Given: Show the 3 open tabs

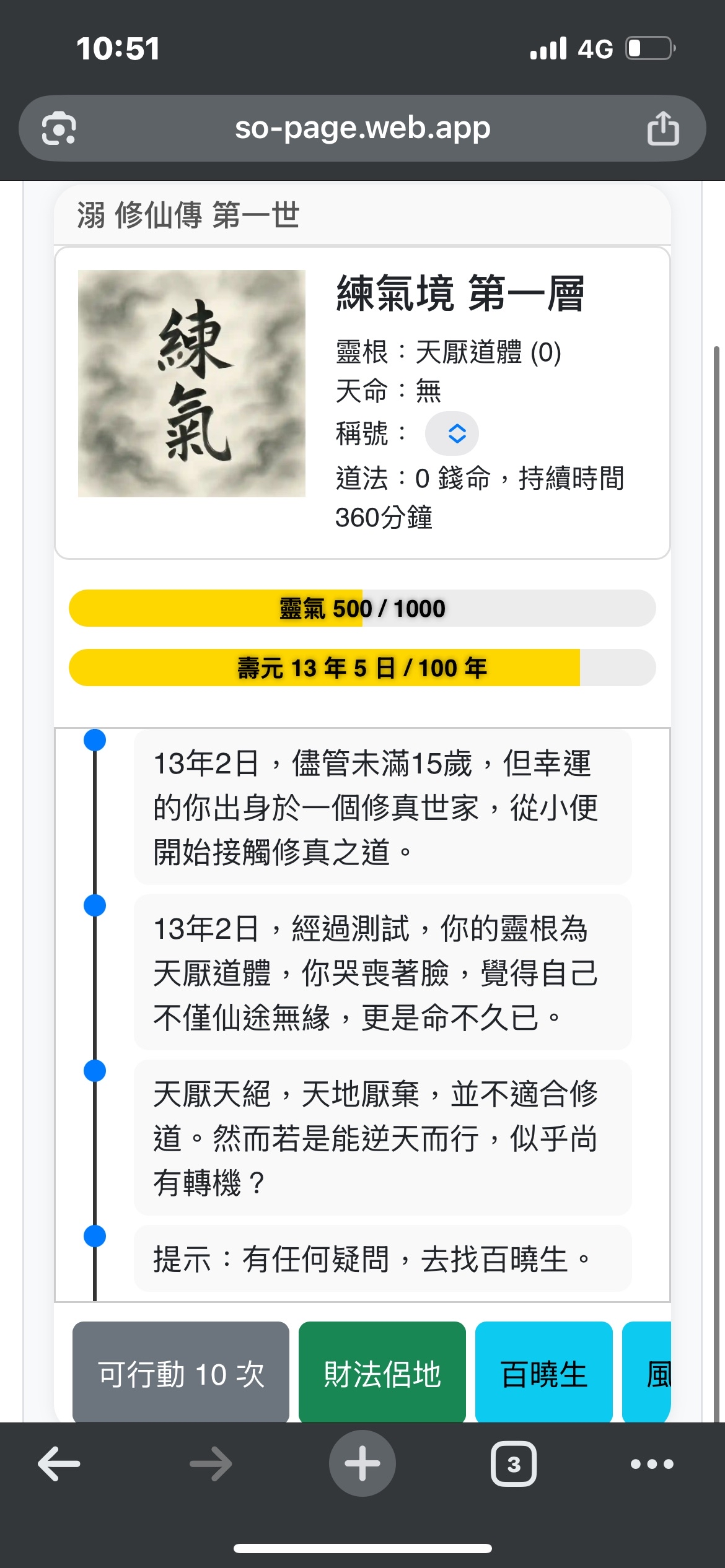Looking at the screenshot, I should pos(514,1464).
